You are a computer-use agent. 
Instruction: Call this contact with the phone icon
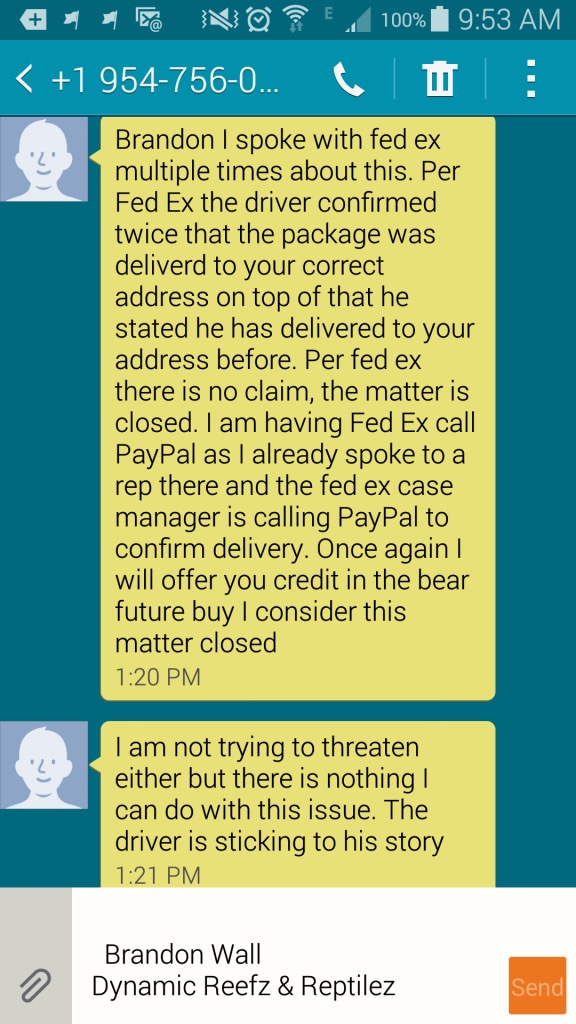[x=348, y=80]
